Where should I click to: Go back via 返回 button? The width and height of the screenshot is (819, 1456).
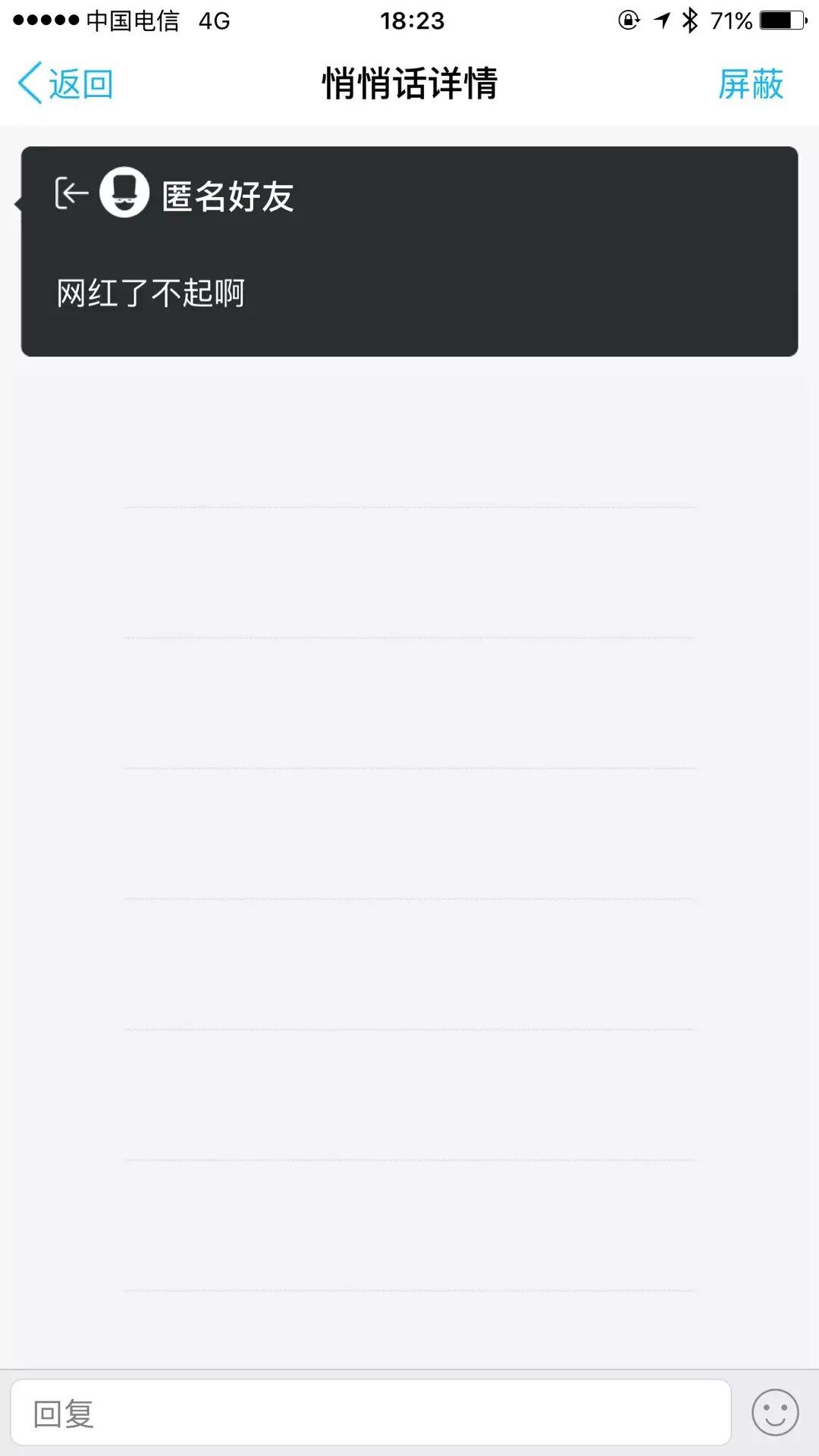click(66, 83)
